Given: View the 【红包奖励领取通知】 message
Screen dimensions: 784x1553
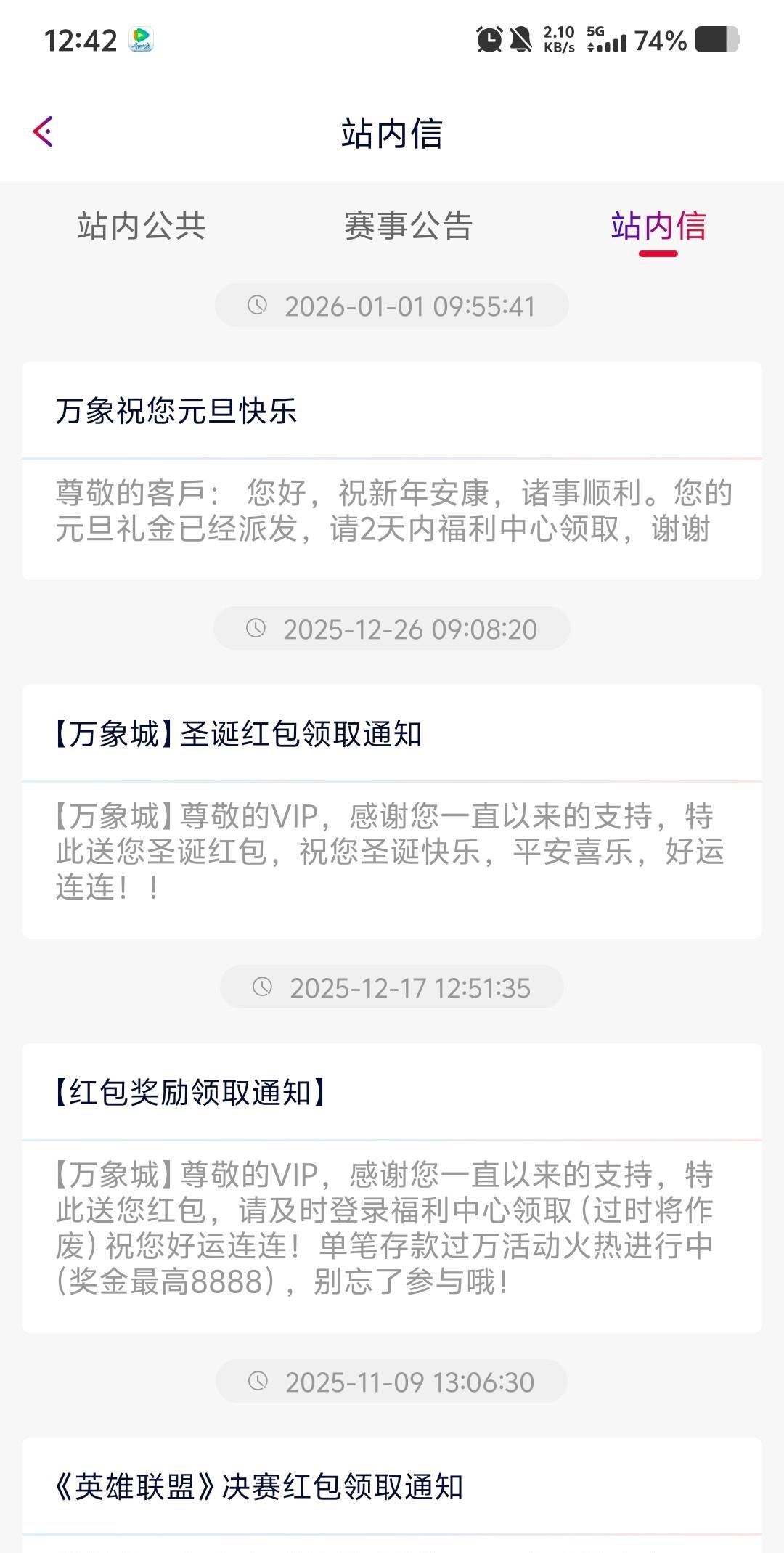Looking at the screenshot, I should click(392, 1187).
